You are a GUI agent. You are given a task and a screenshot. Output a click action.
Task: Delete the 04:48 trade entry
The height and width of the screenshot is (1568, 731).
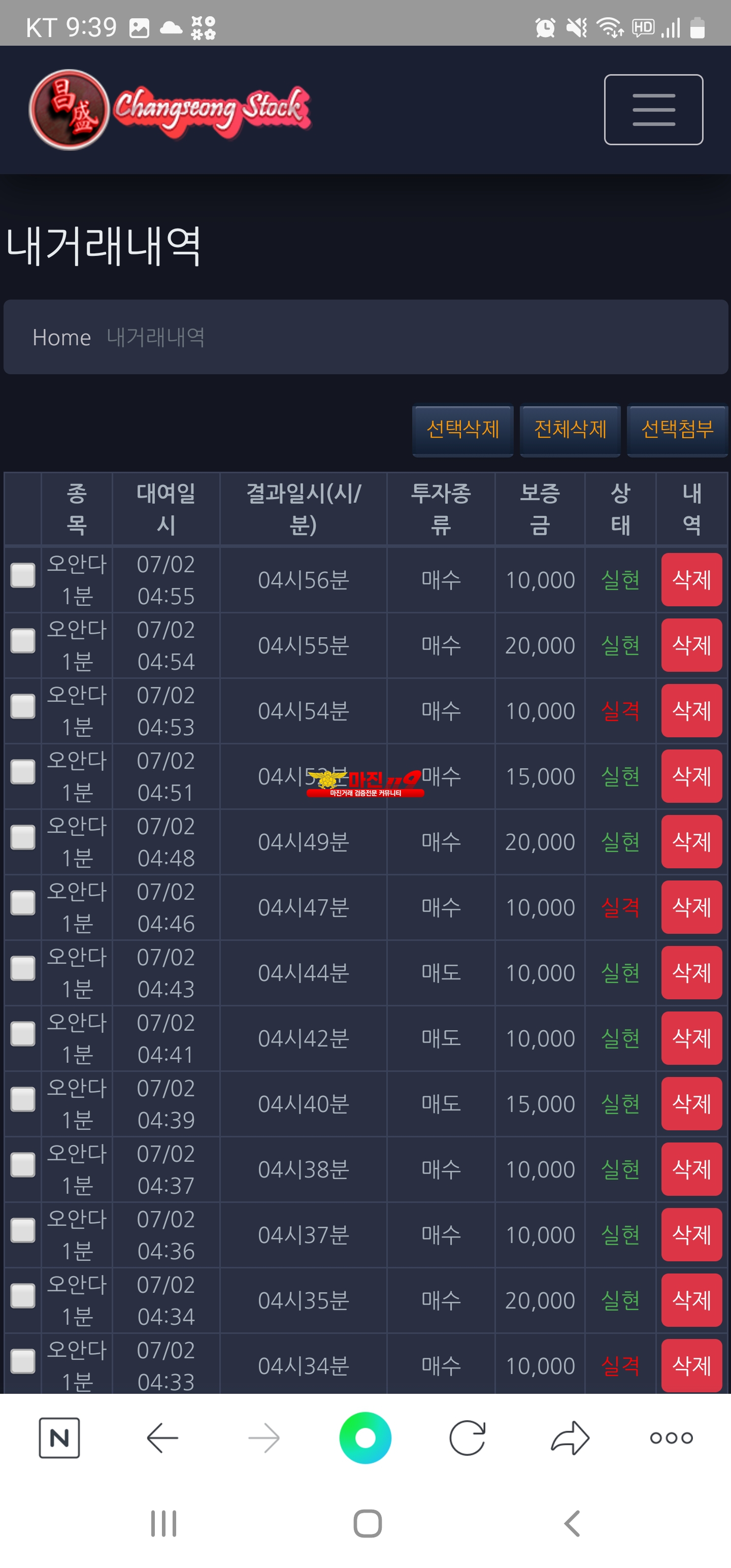click(691, 841)
